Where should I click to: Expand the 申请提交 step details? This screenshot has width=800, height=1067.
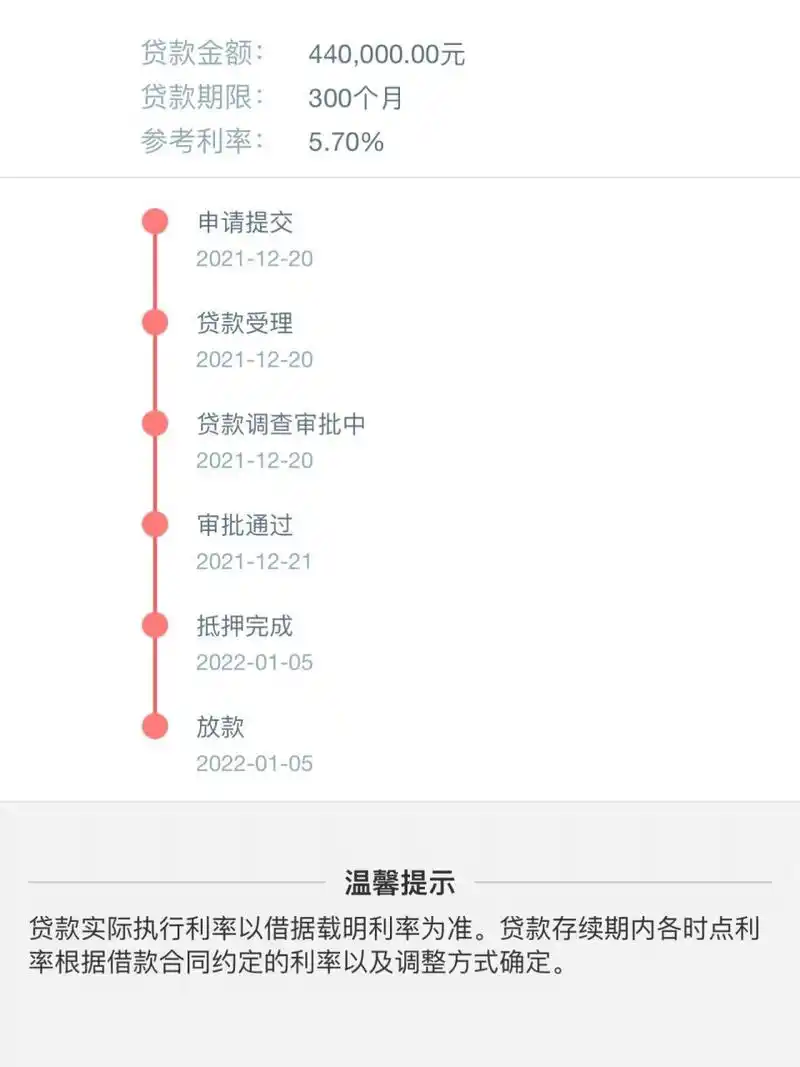click(x=244, y=222)
